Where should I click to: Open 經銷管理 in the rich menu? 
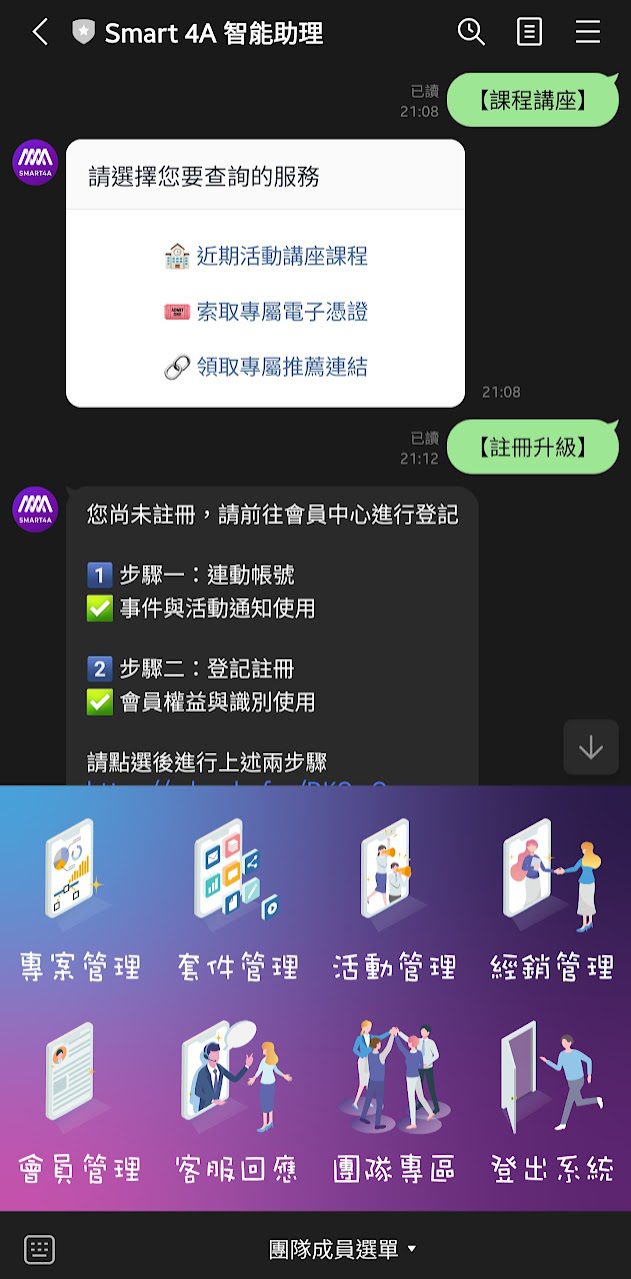pyautogui.click(x=552, y=900)
